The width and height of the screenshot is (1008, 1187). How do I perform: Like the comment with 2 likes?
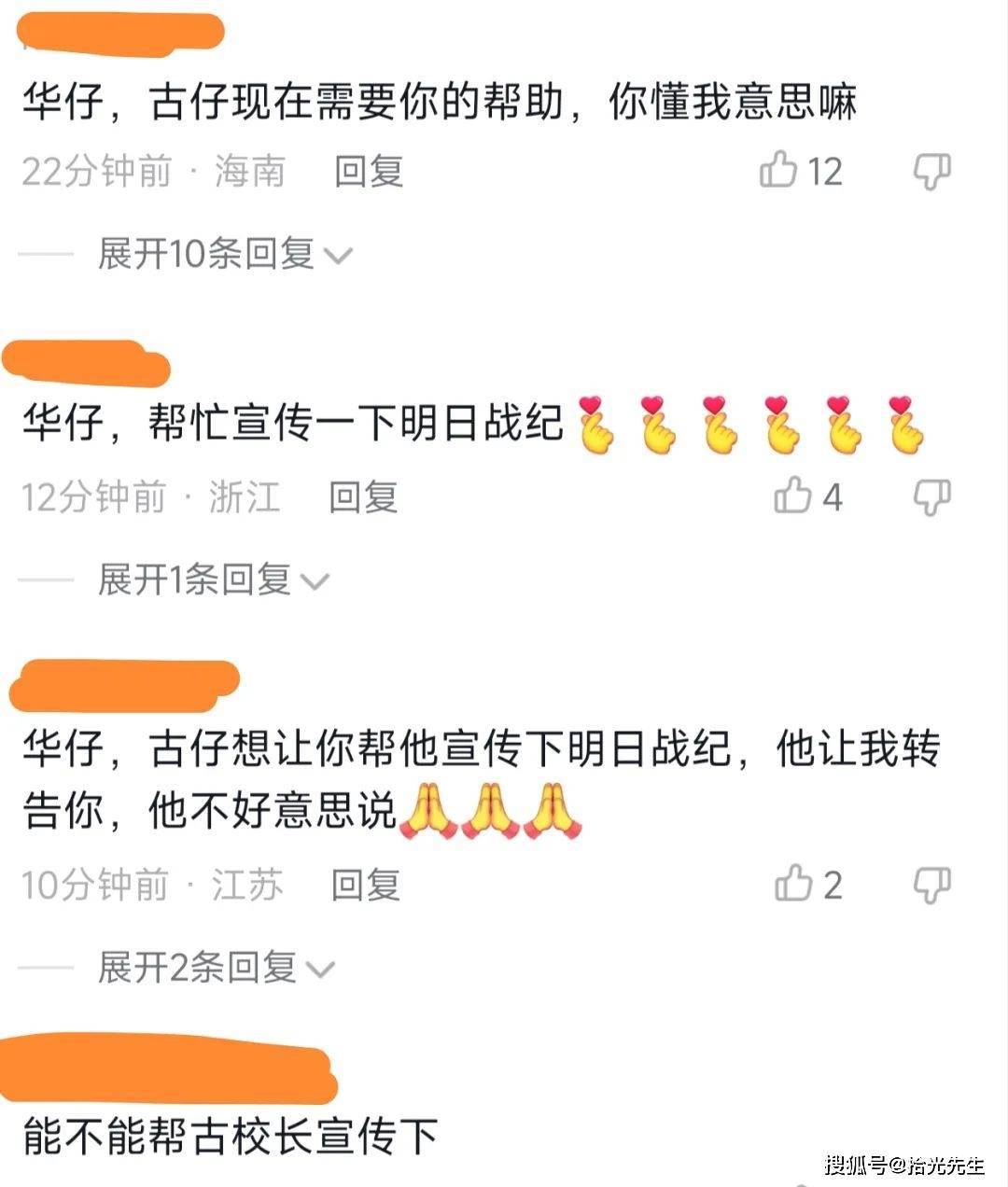pos(793,885)
